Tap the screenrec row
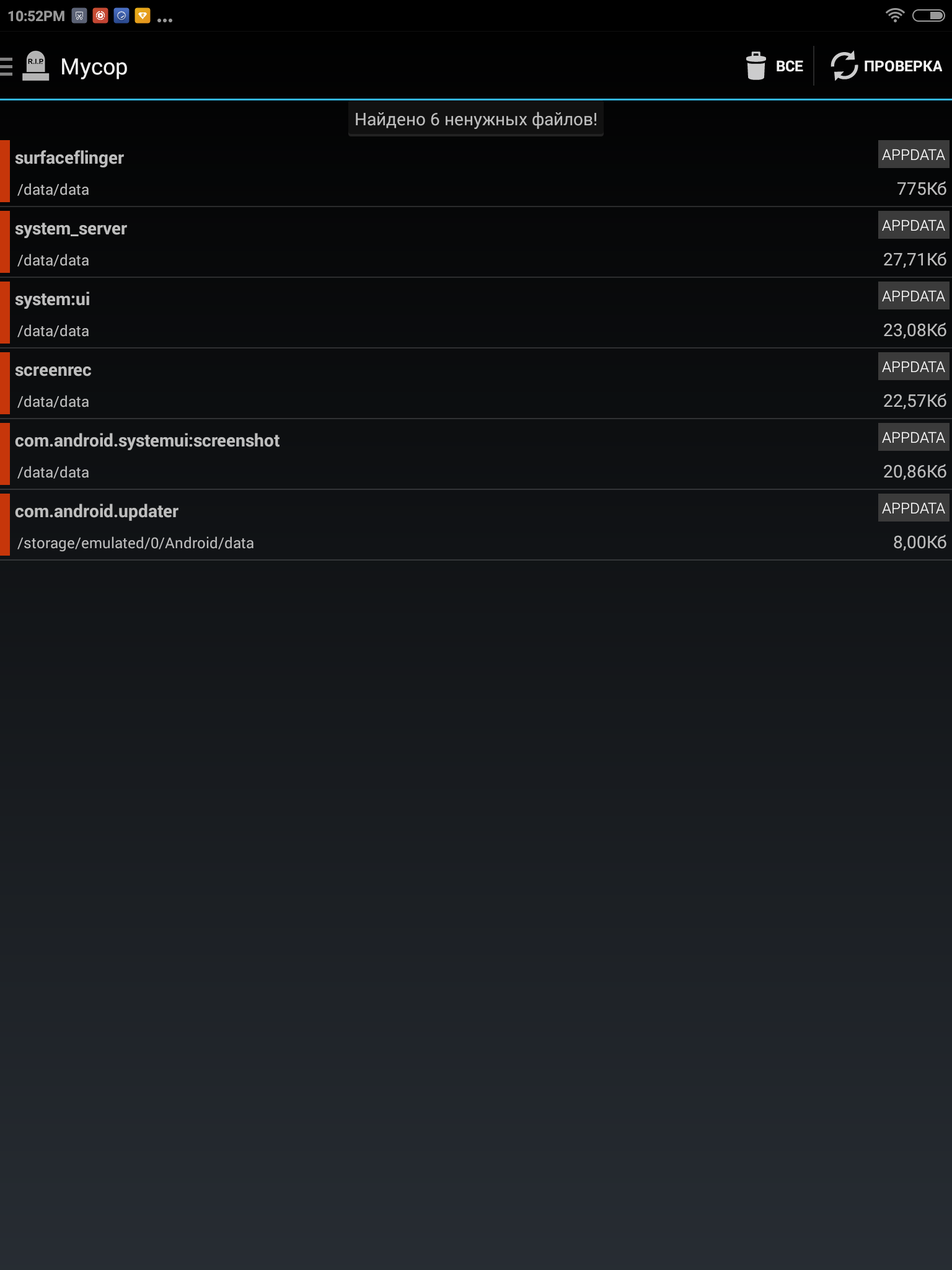This screenshot has width=952, height=1270. tap(434, 384)
